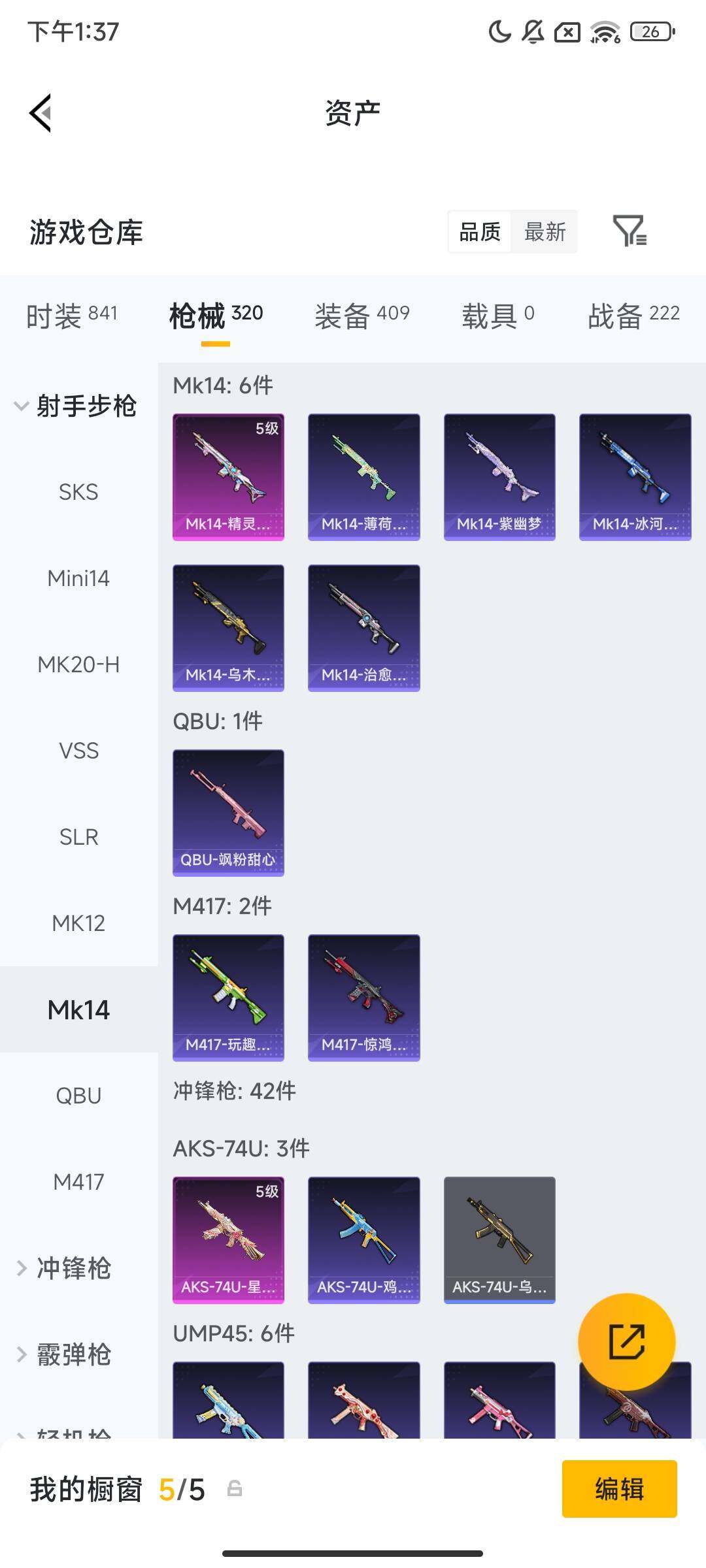The width and height of the screenshot is (706, 1568).
Task: Select SKS in the sidebar
Action: pos(79,492)
